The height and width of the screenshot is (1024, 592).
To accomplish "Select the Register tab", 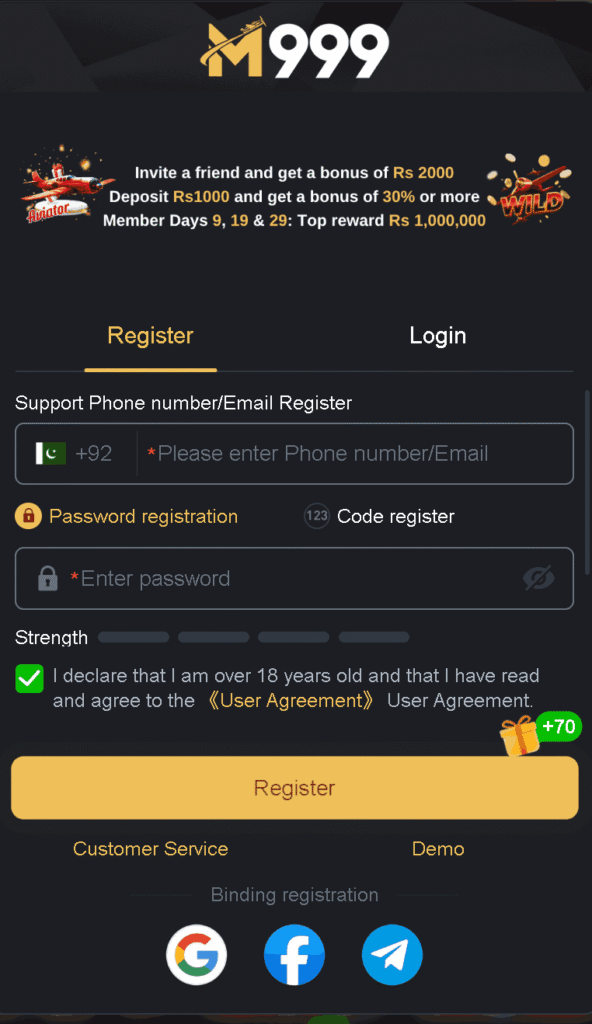I will point(150,336).
